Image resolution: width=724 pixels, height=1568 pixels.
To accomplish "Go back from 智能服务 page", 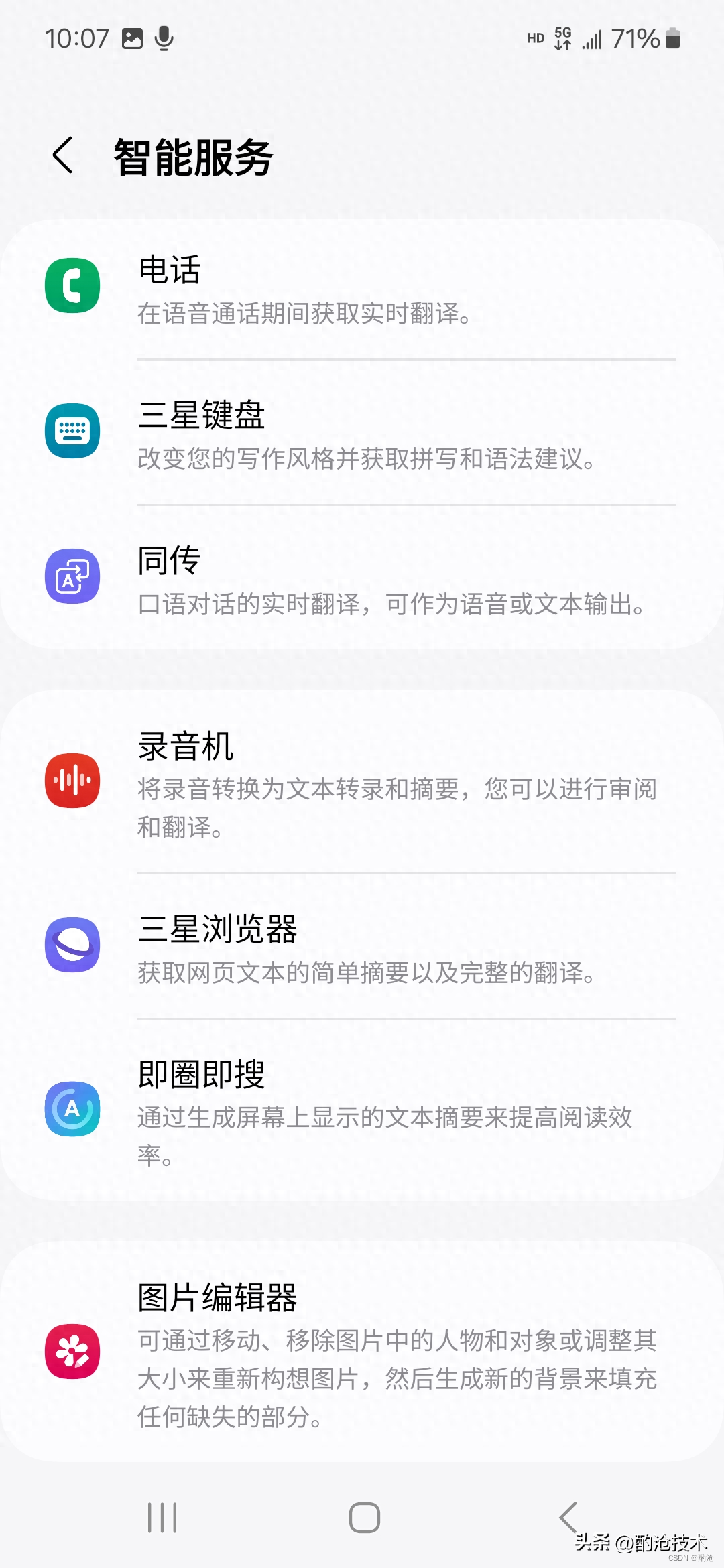I will (63, 155).
